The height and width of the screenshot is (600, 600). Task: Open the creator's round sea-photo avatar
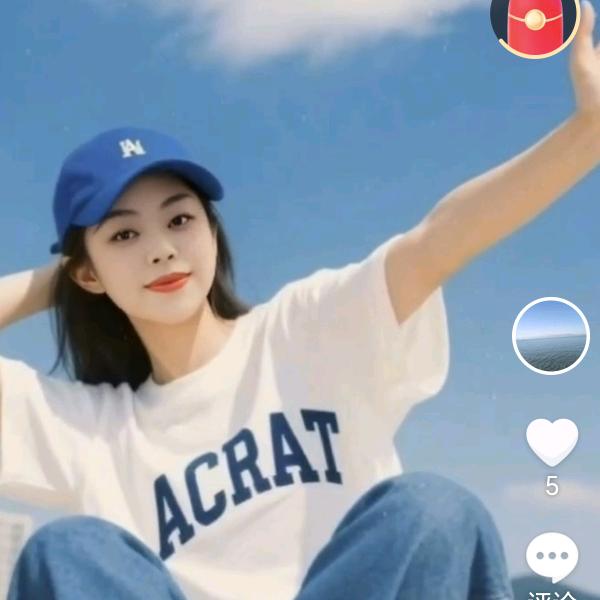click(x=551, y=336)
